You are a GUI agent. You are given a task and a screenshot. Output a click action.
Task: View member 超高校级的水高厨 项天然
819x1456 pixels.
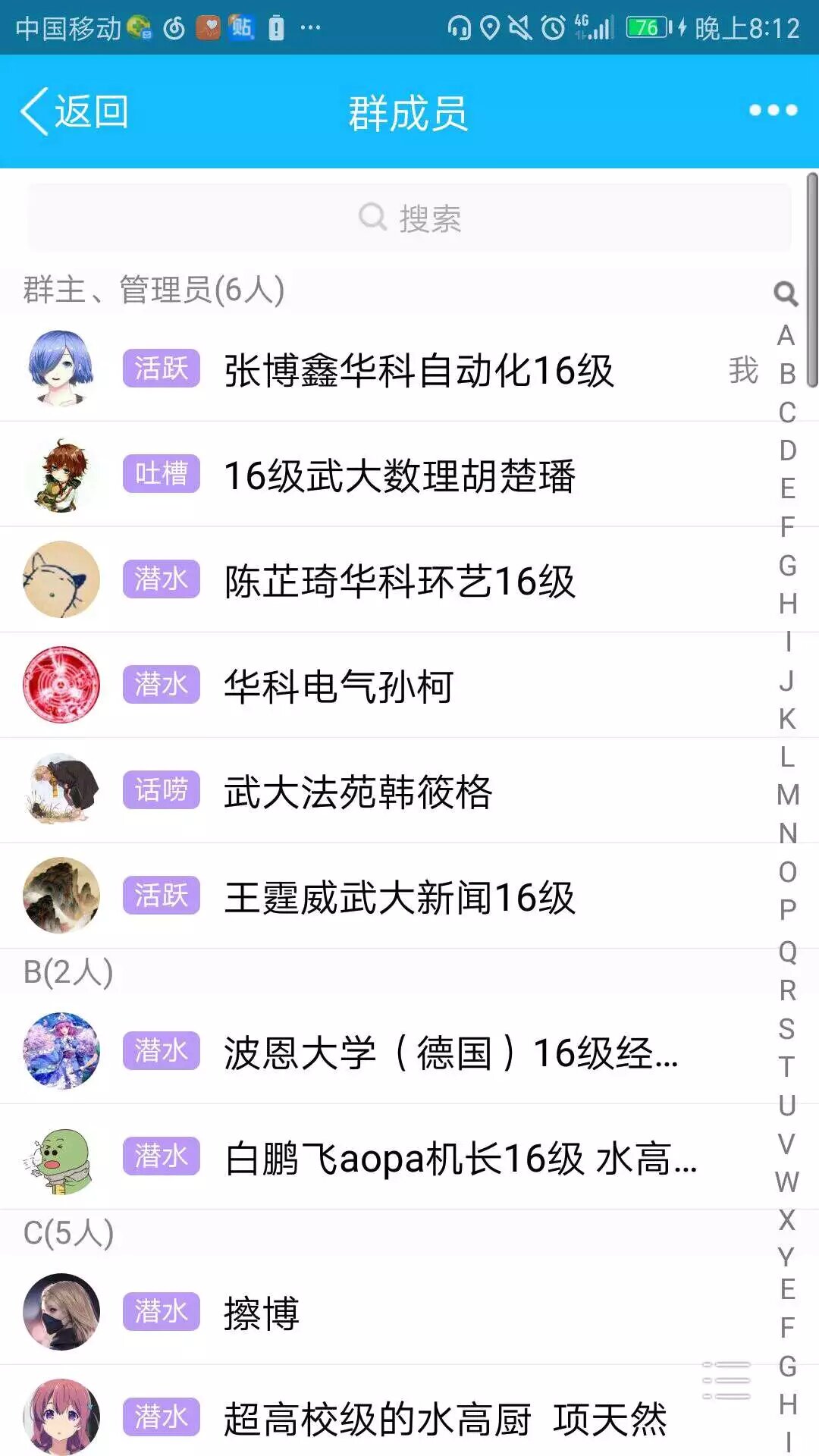pos(445,1419)
